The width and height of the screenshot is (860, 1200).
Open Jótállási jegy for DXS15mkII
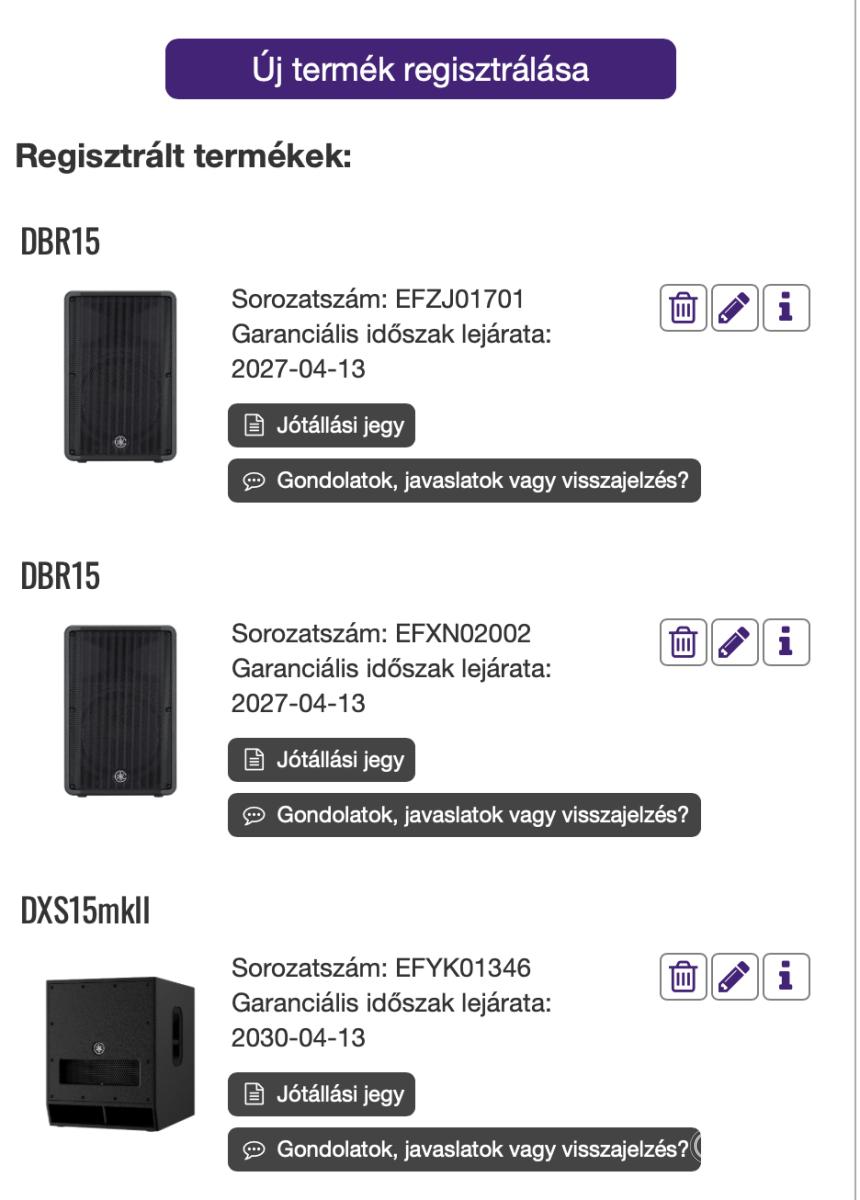tap(321, 1094)
